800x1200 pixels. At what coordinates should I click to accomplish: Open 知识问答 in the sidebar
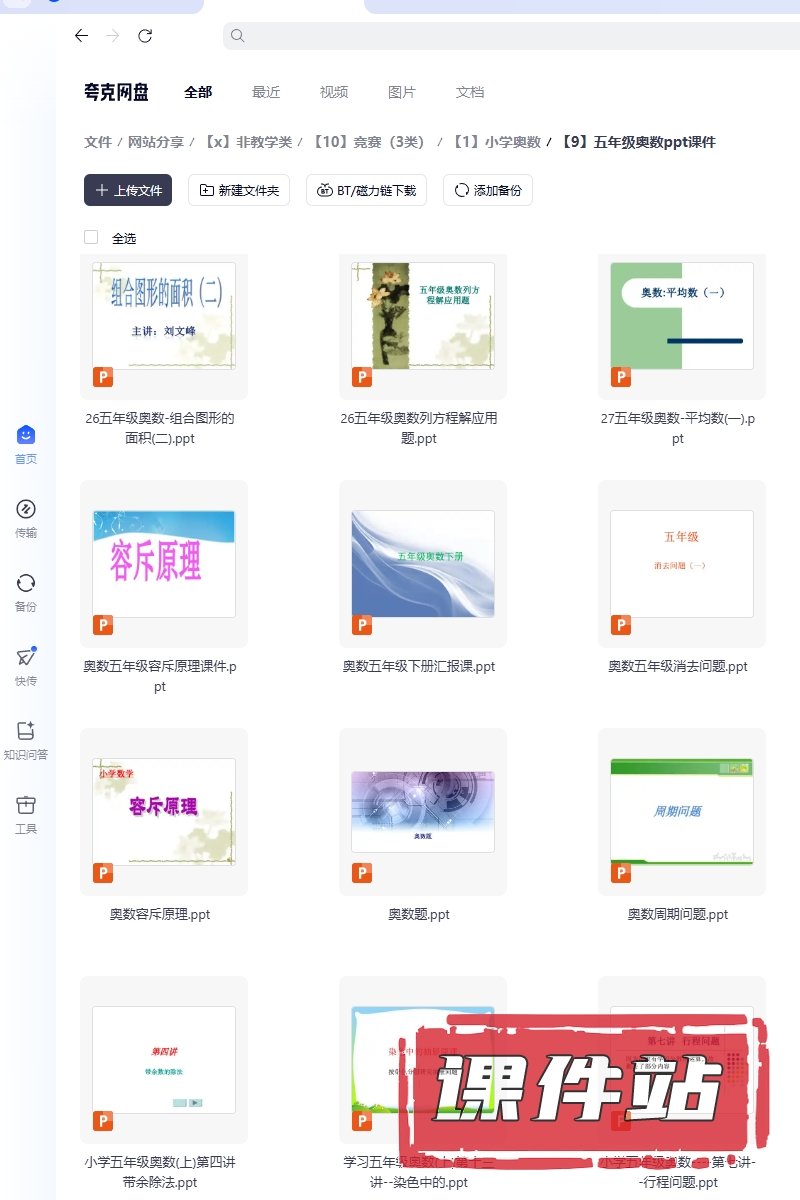[x=26, y=741]
